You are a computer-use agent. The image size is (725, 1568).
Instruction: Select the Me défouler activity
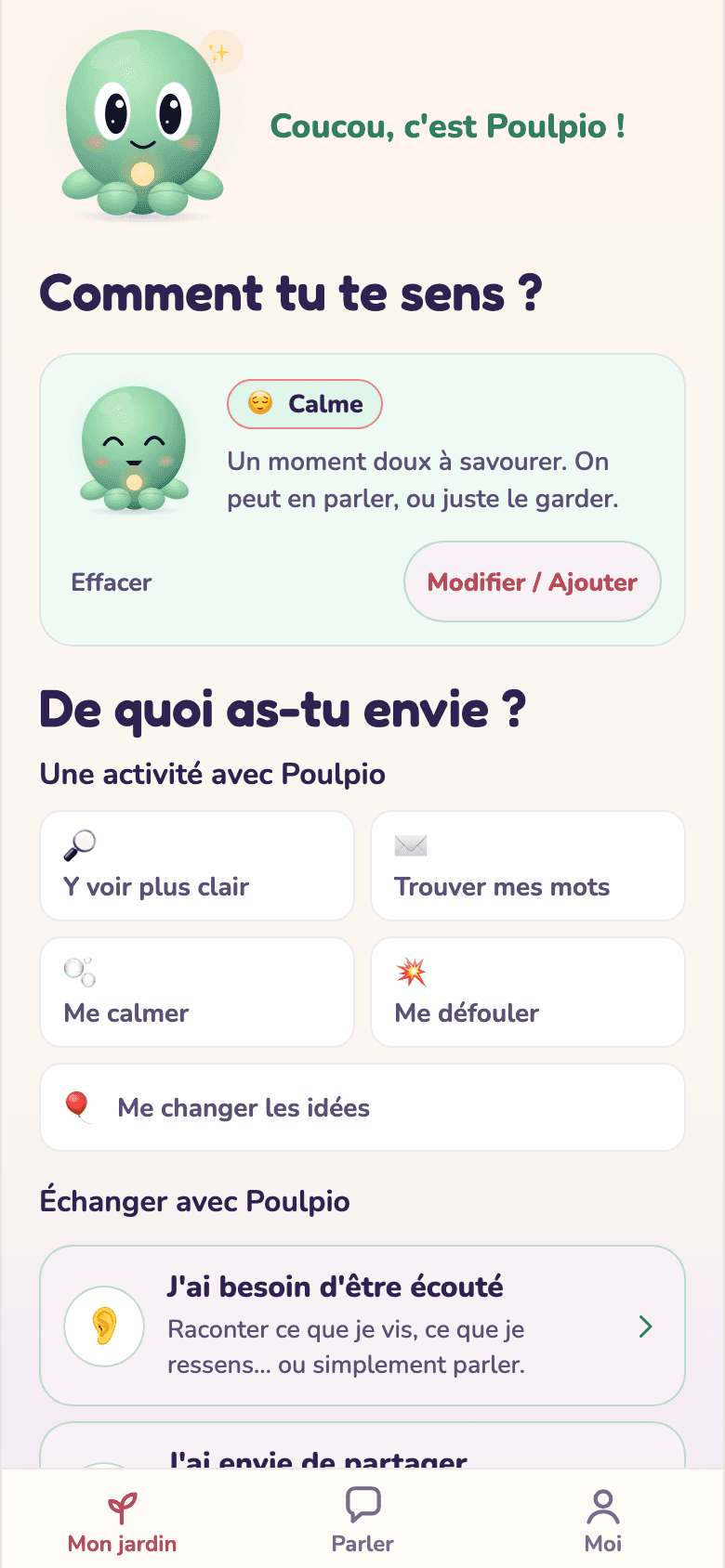[528, 992]
